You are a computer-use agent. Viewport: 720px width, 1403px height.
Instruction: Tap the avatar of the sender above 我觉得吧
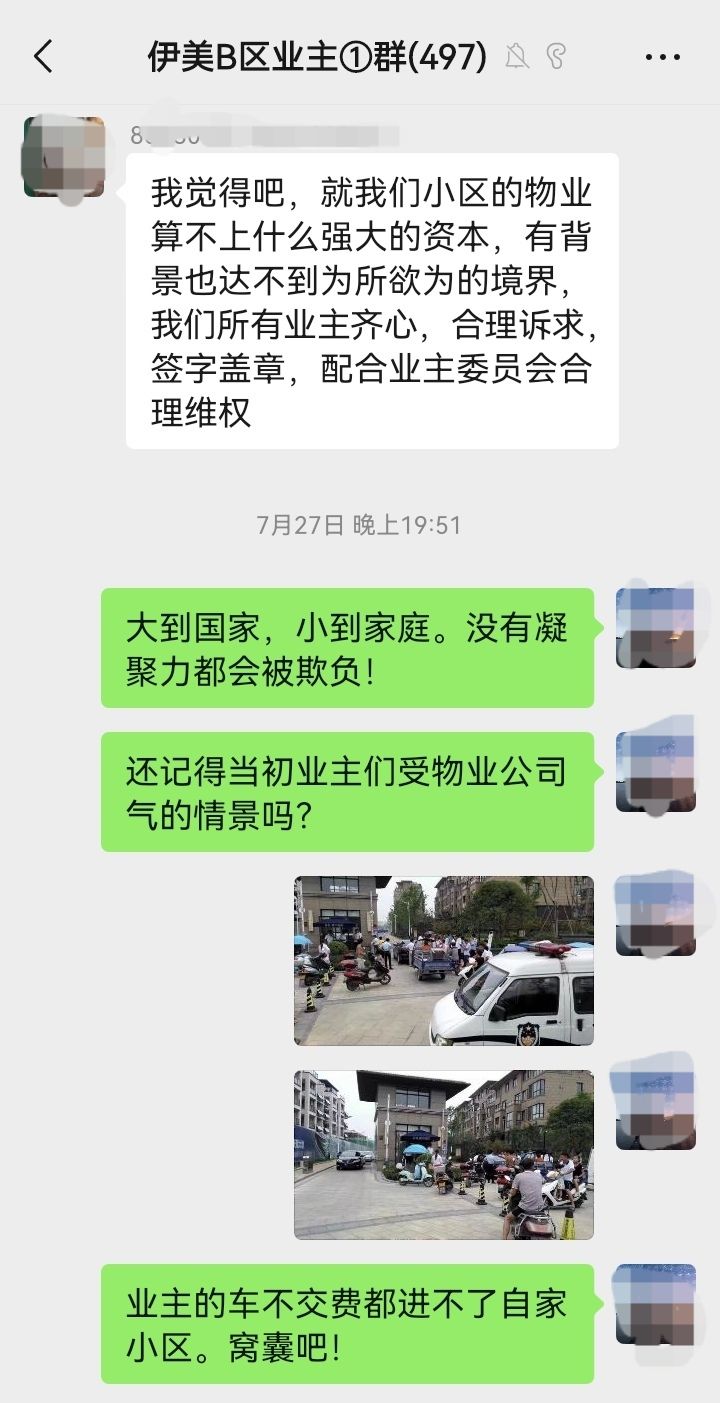click(x=64, y=157)
